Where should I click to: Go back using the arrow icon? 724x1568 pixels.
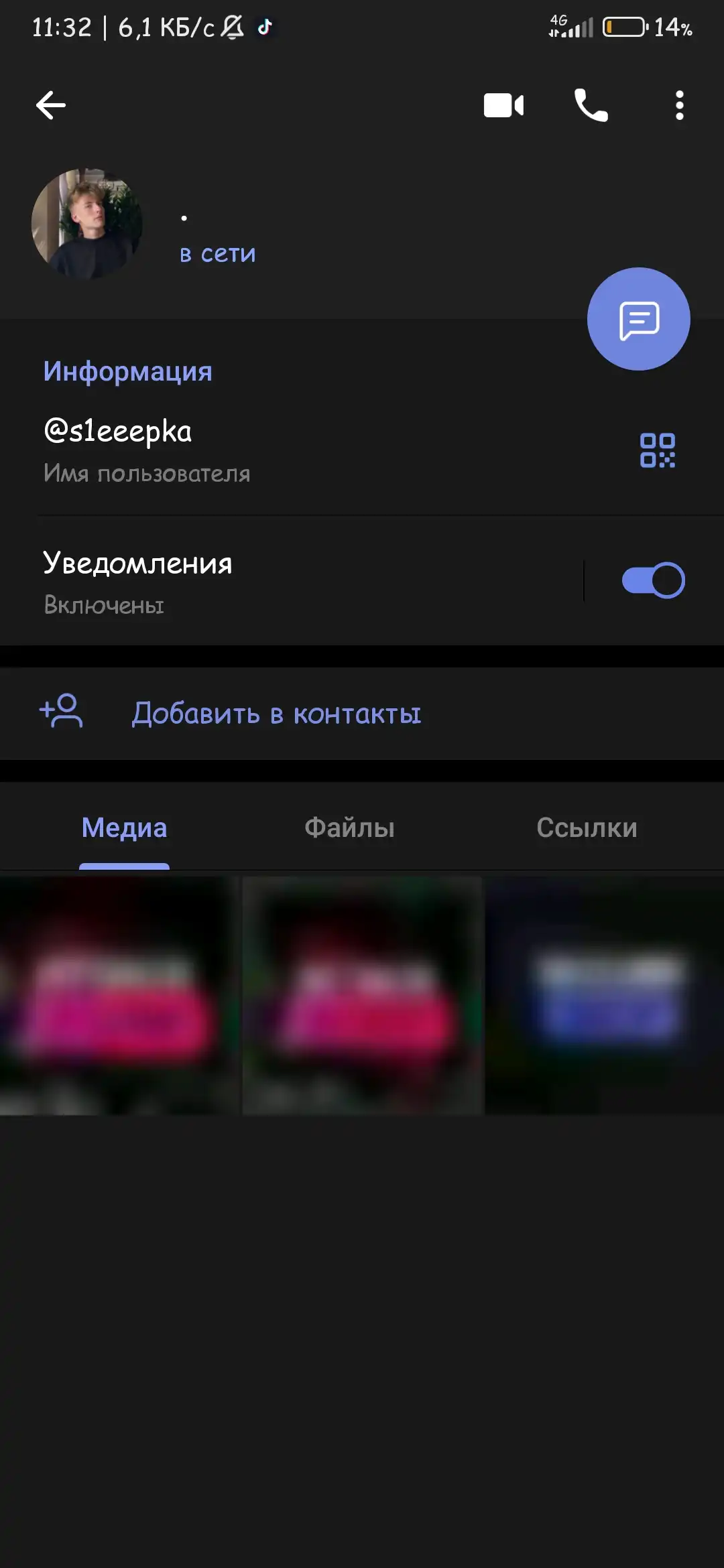pyautogui.click(x=50, y=105)
